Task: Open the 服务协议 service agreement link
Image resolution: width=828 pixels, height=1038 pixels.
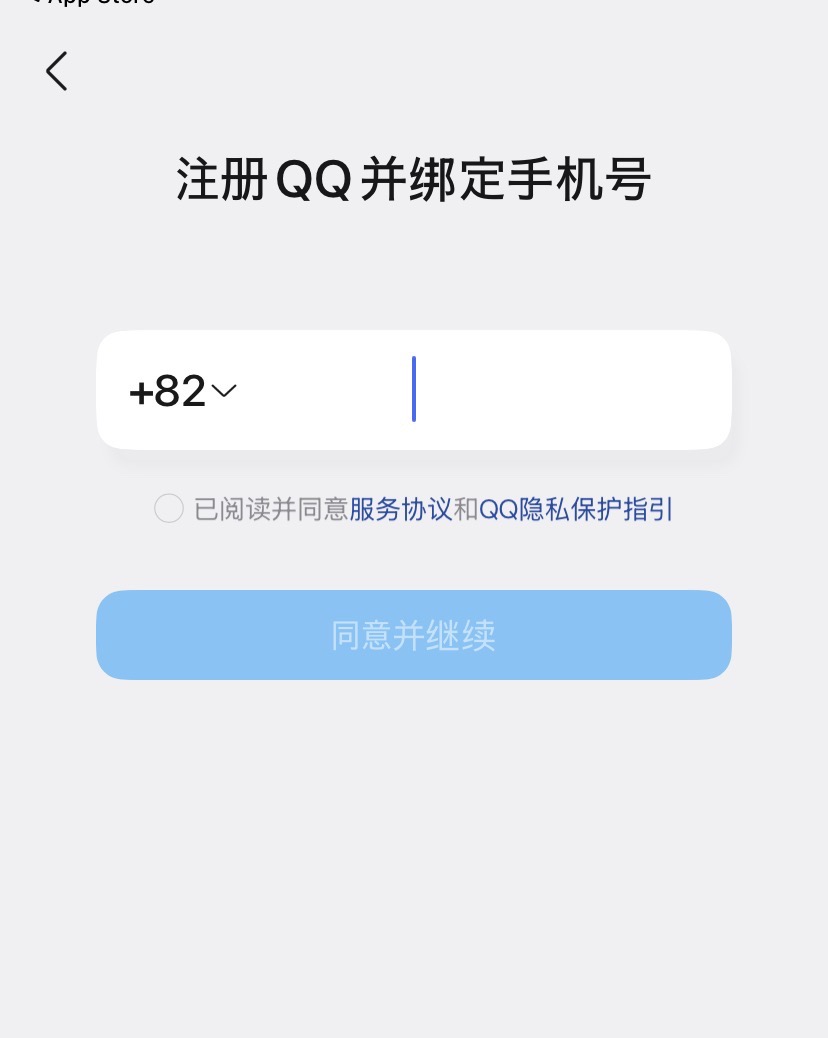Action: pos(400,509)
